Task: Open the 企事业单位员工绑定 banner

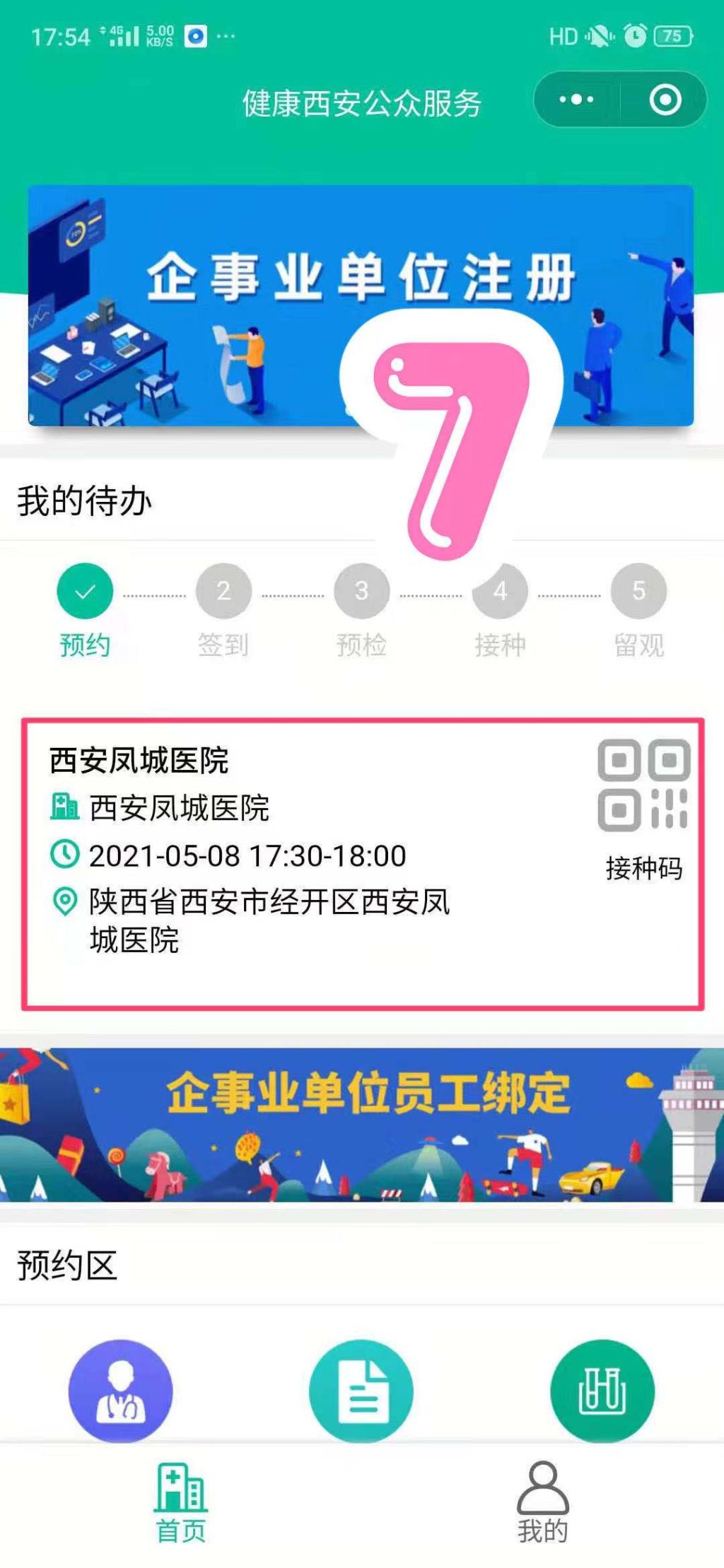Action: 362,1124
